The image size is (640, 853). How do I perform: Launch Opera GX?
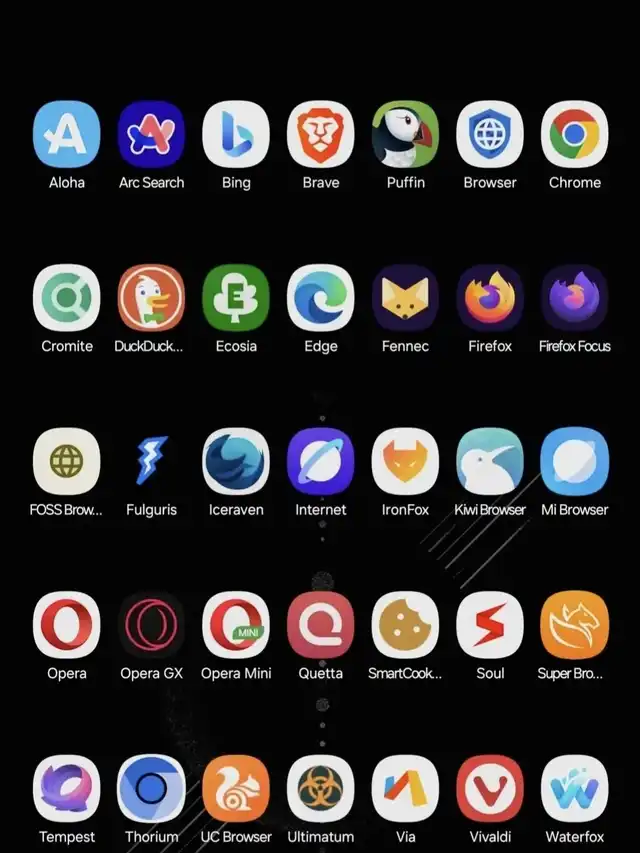pyautogui.click(x=151, y=625)
